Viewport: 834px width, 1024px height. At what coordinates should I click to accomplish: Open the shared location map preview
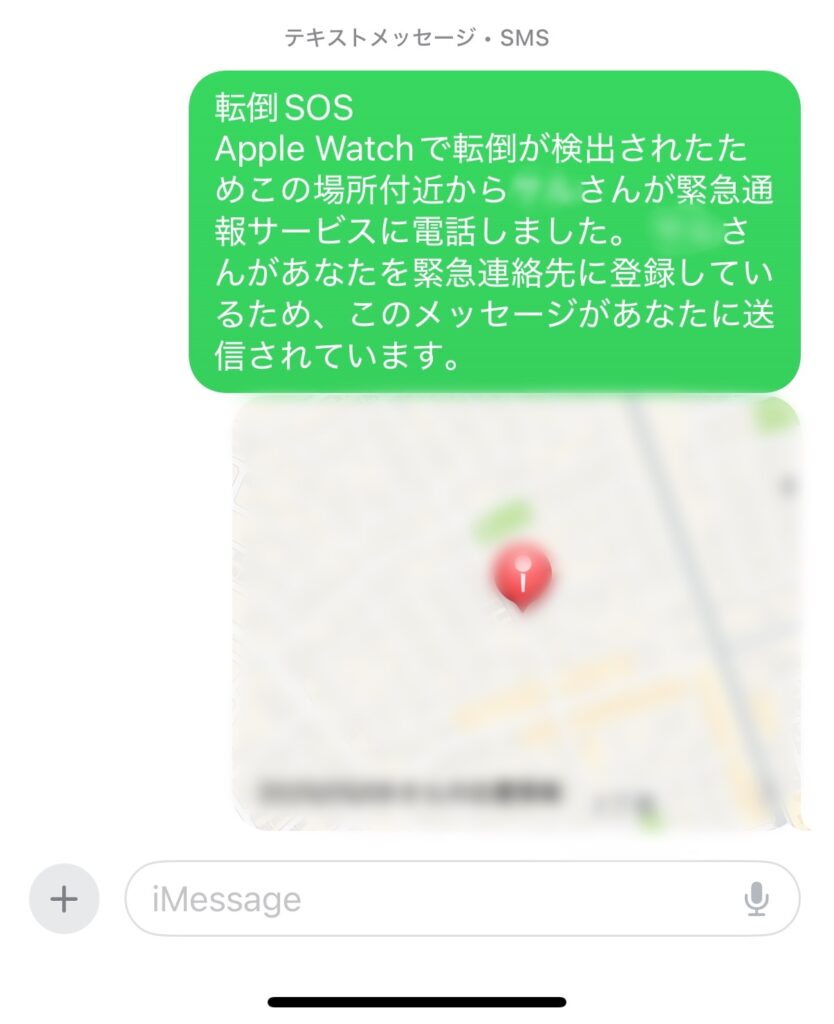[x=515, y=612]
